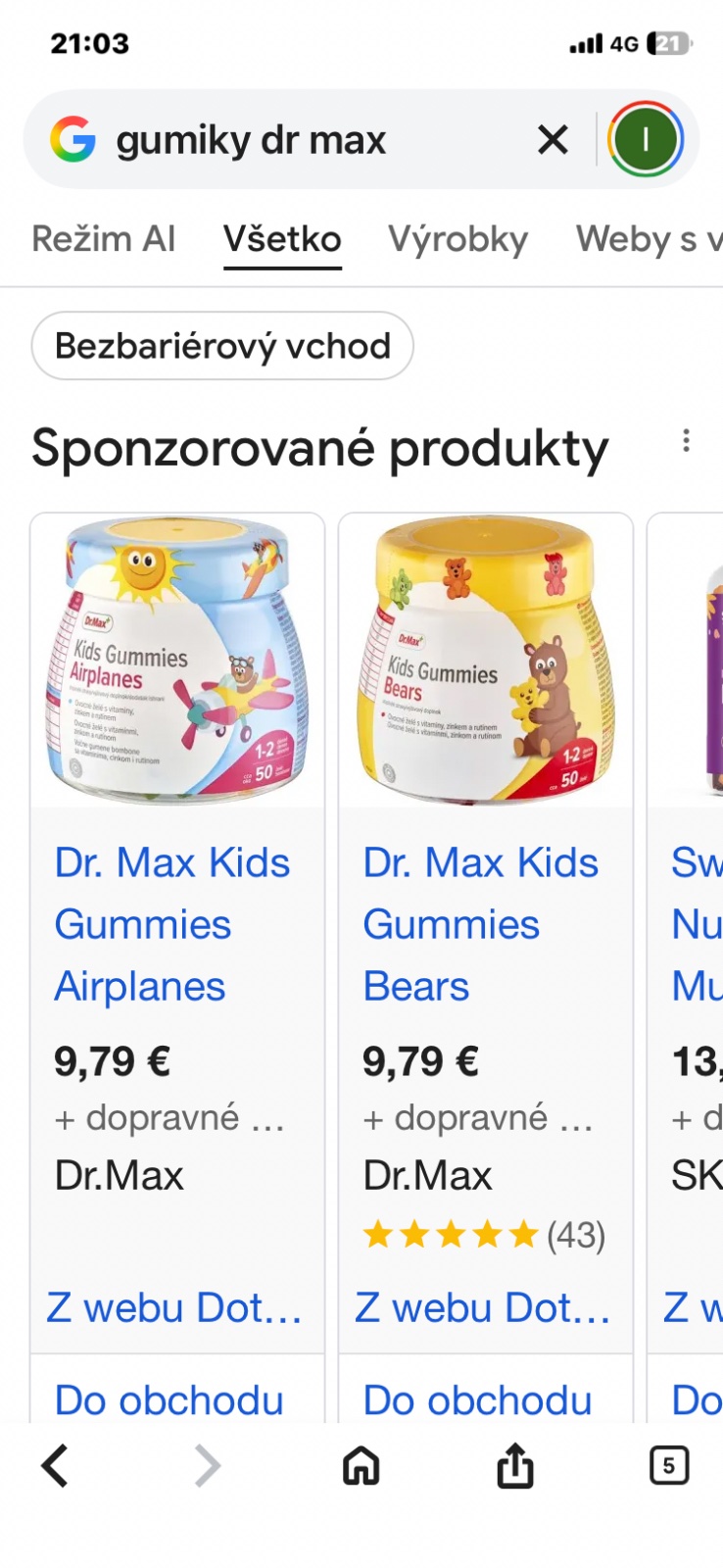
Task: Follow the Dr. Max Kids Gummies Airplanes link
Action: pos(172,924)
